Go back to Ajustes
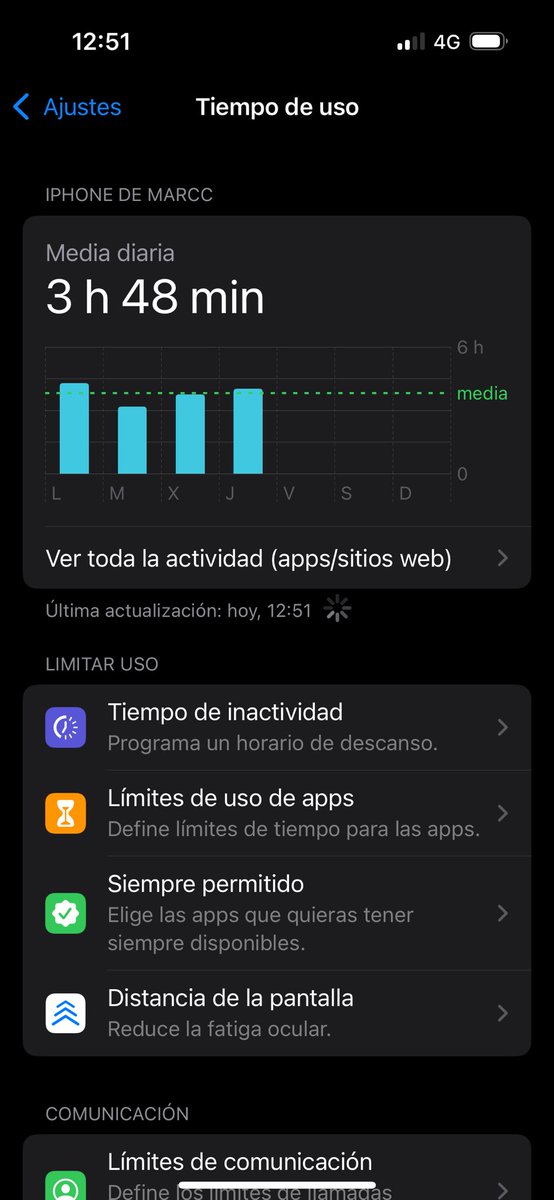This screenshot has height=1200, width=554. [67, 107]
